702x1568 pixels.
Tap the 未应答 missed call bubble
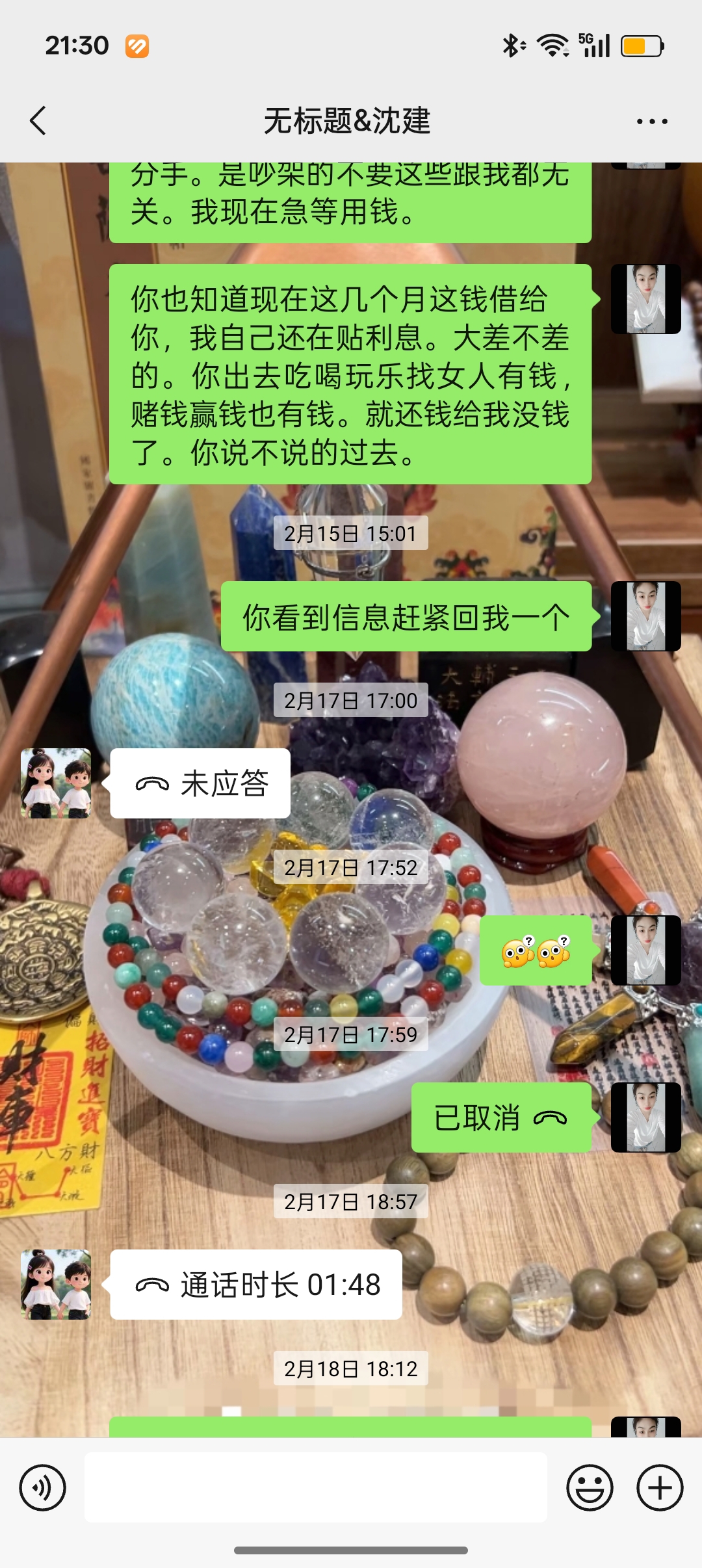pyautogui.click(x=200, y=783)
